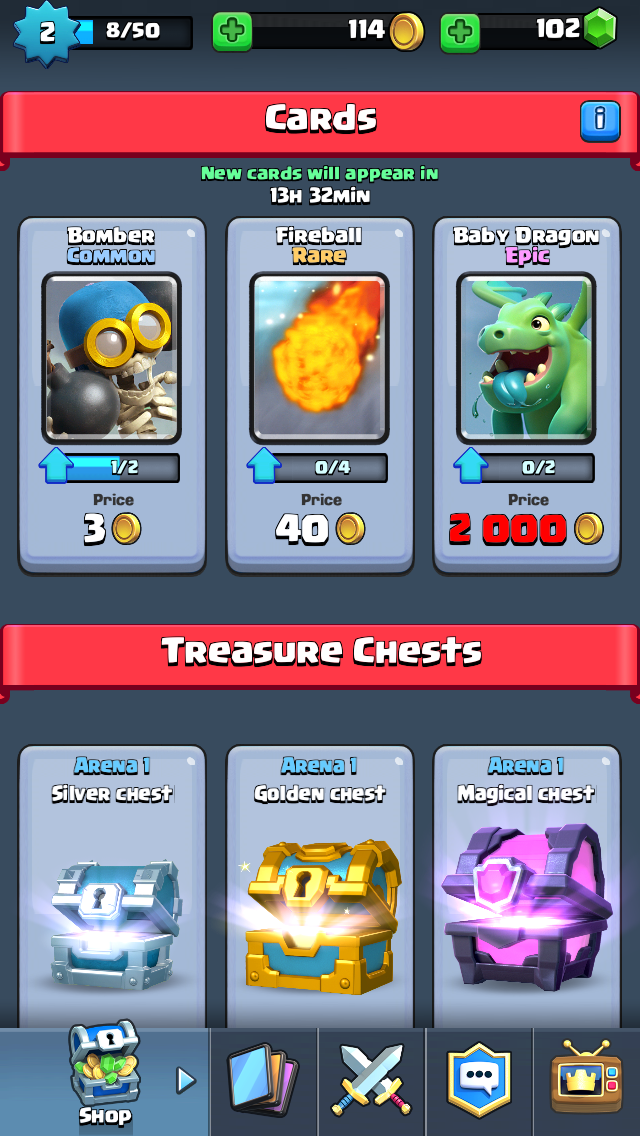Add more gems with the green plus

460,32
